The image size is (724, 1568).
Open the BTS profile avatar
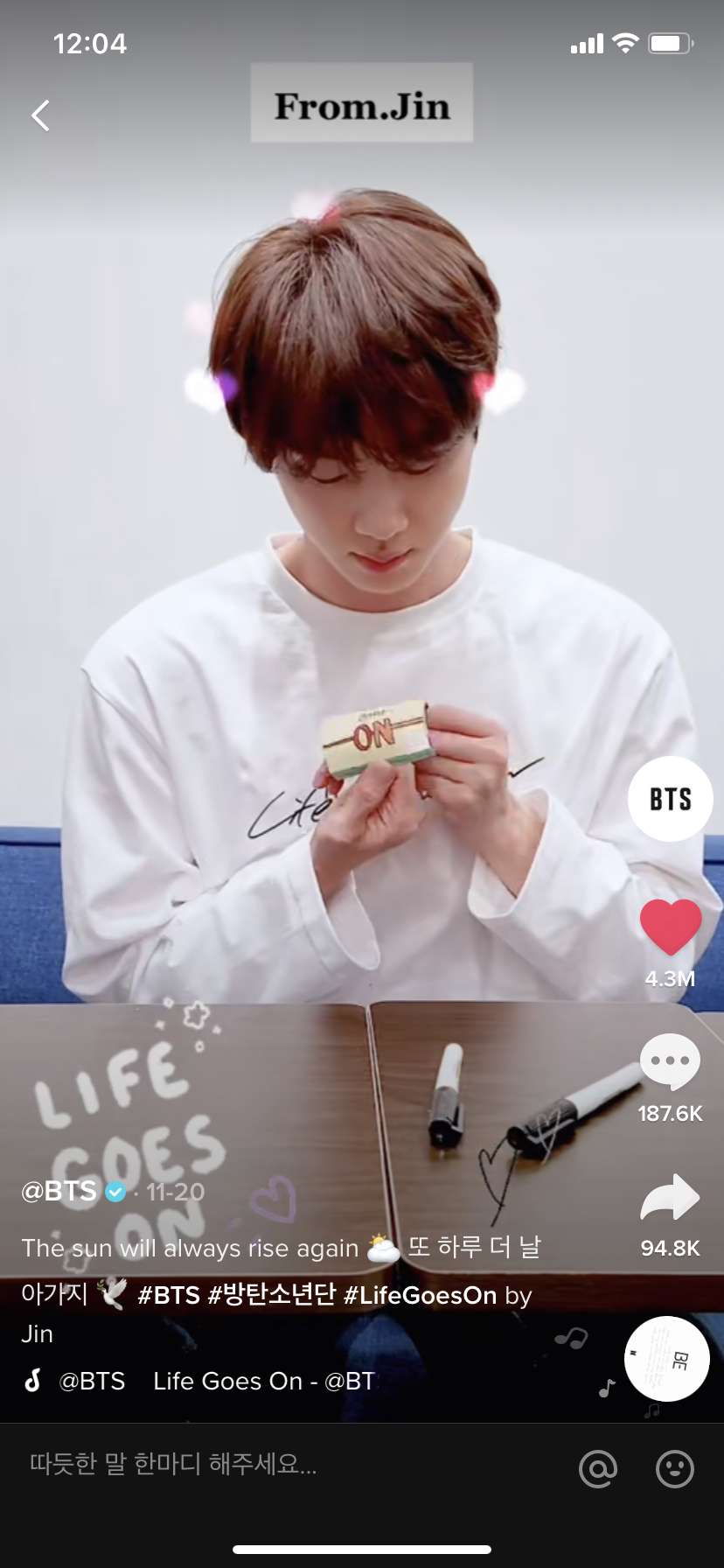click(670, 799)
